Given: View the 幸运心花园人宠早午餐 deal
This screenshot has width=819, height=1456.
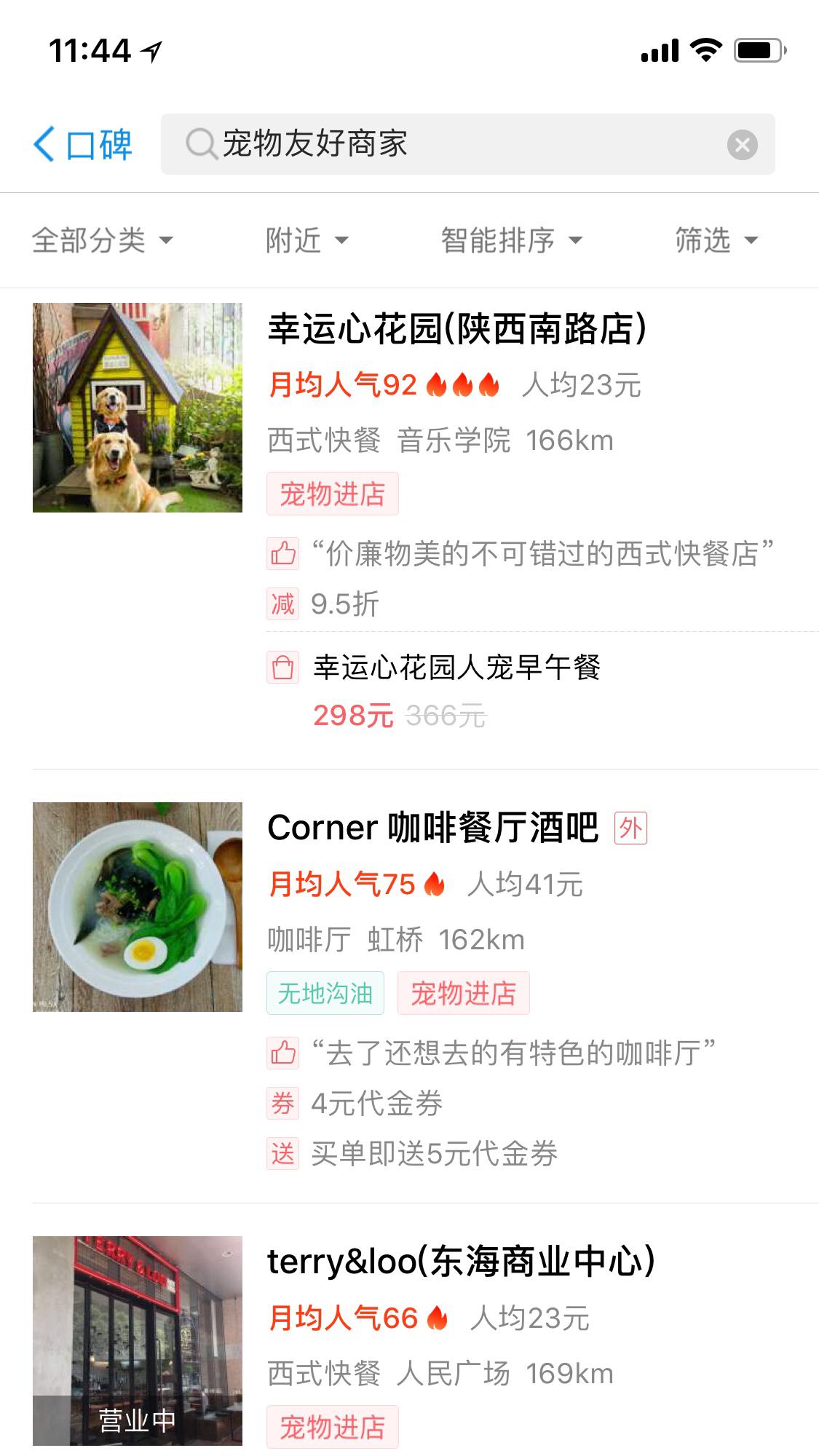Looking at the screenshot, I should click(457, 668).
